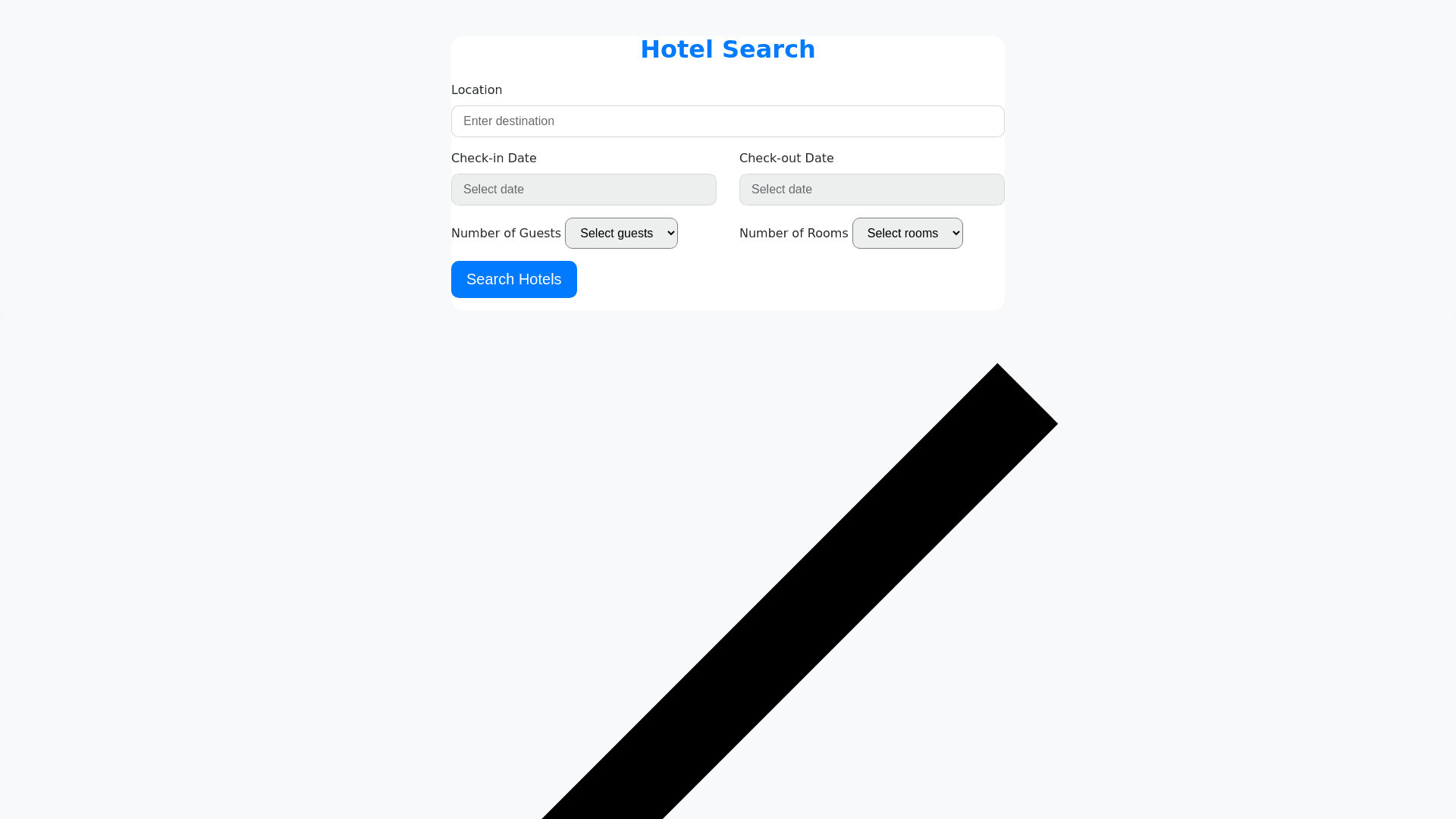Expand the Select rooms dropdown

pyautogui.click(x=907, y=234)
